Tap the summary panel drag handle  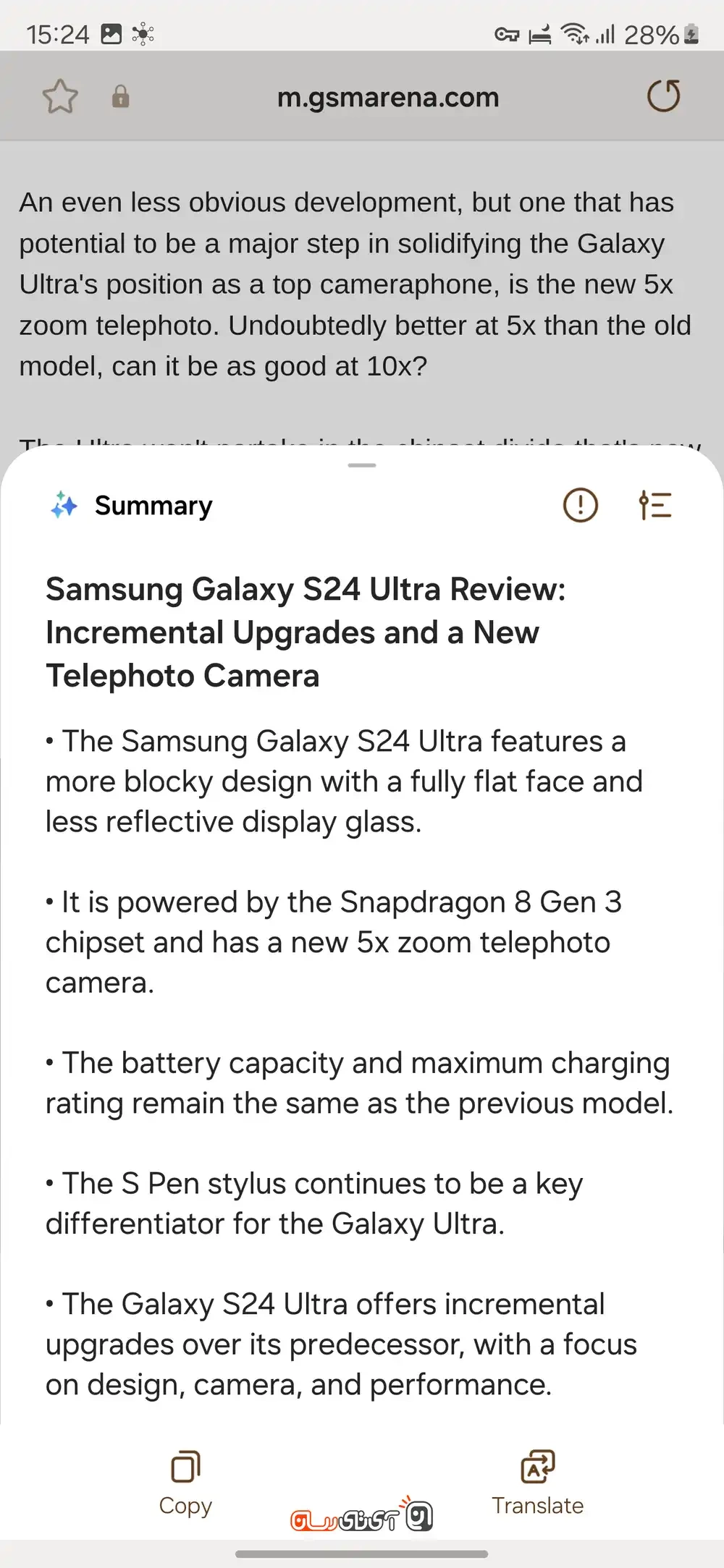(362, 465)
